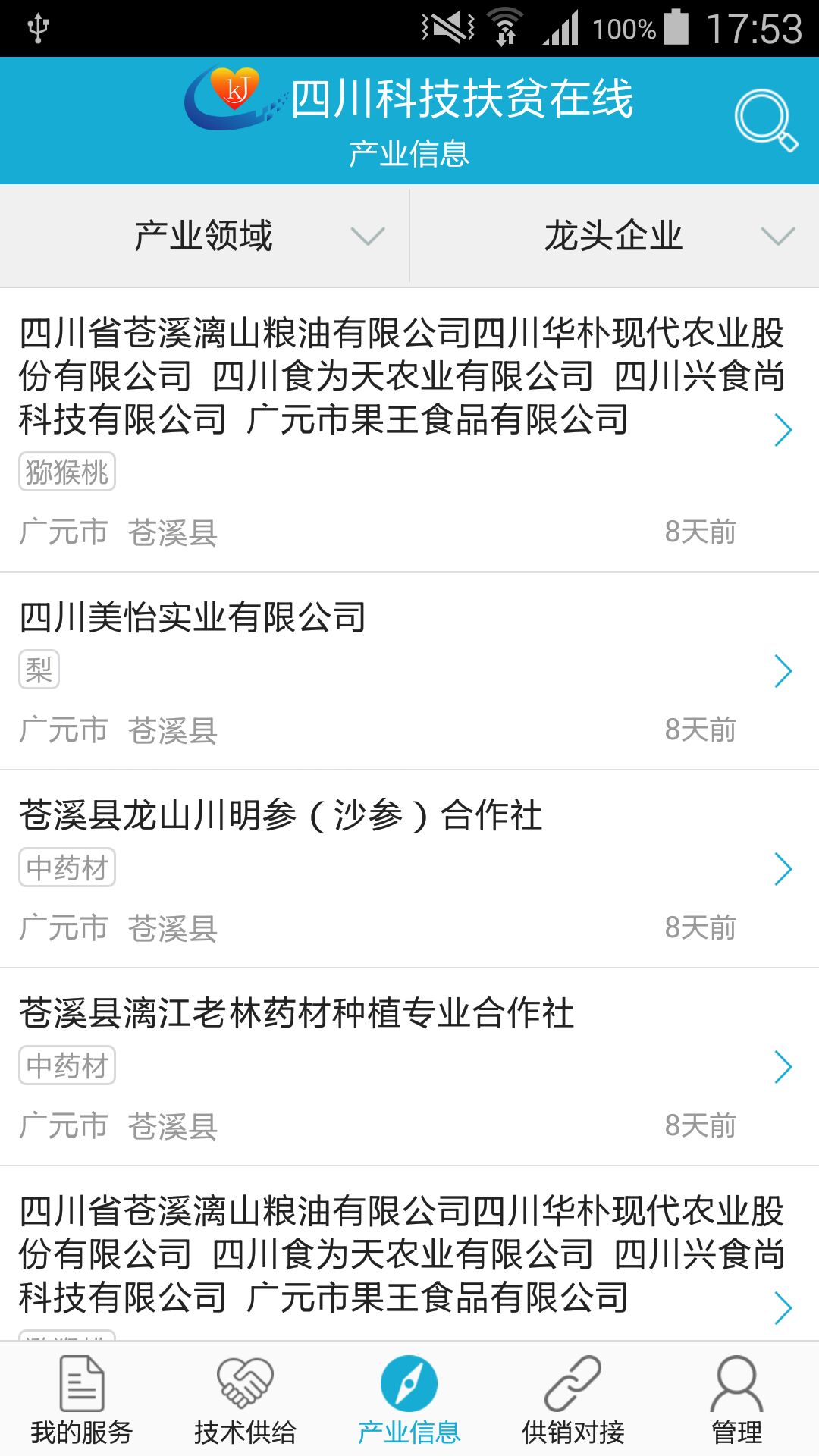Open 苍溪县漓江老林药材种植专业合作社 entry
This screenshot has height=1456, width=819.
point(409,1067)
